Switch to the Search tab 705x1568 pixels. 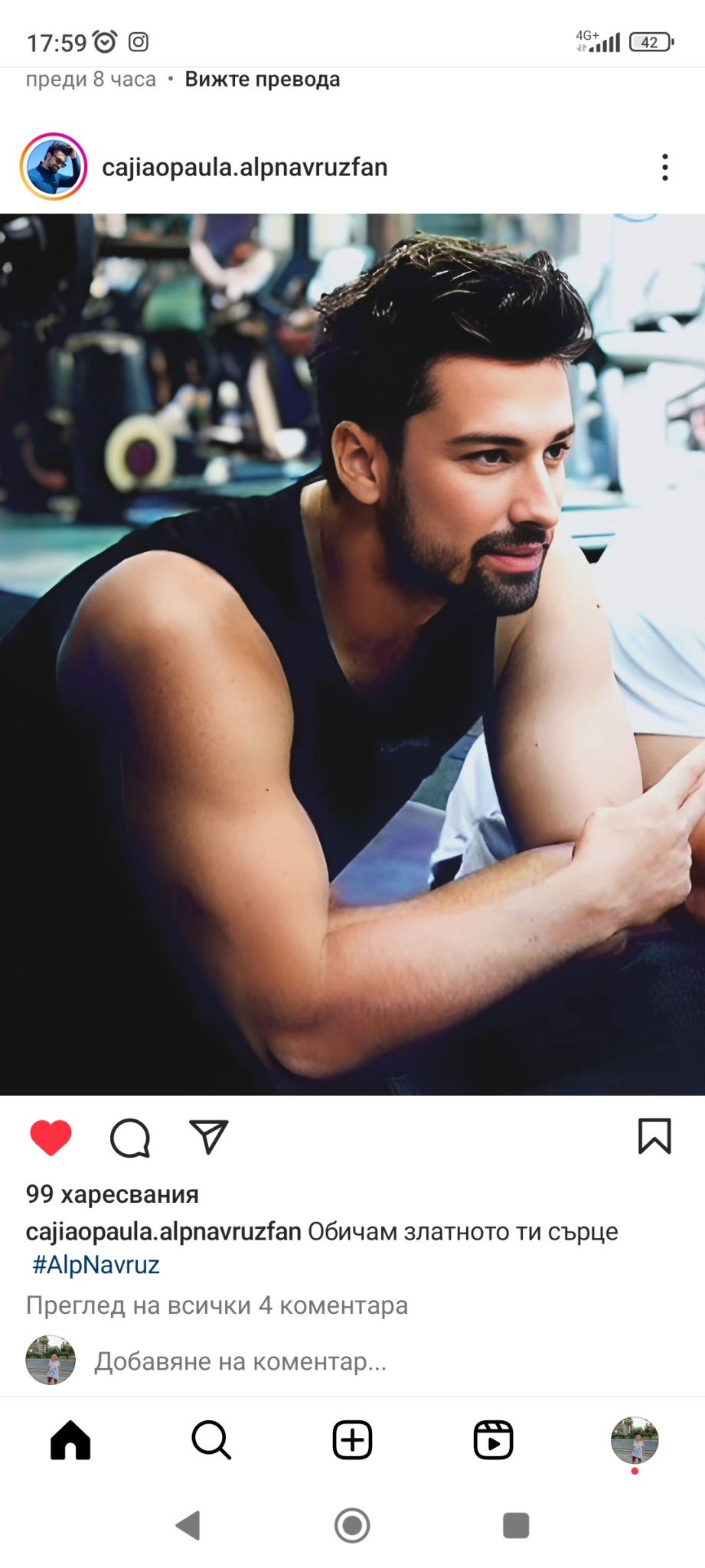point(211,1440)
